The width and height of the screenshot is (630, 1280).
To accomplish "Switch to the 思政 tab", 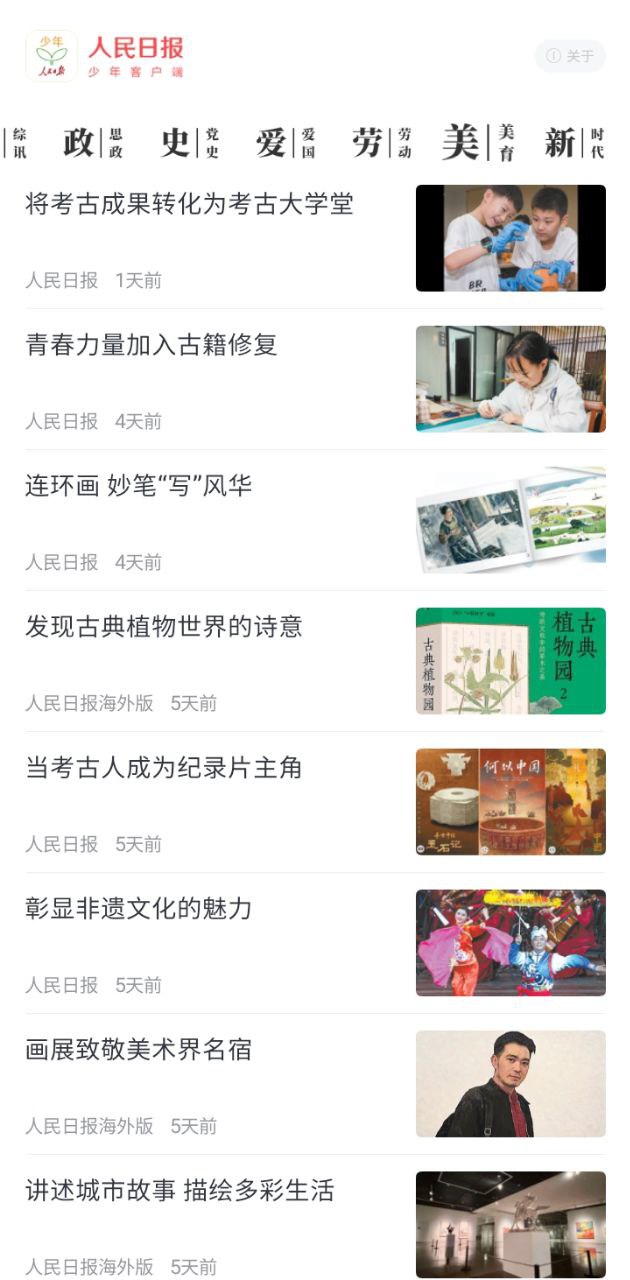I will point(94,143).
